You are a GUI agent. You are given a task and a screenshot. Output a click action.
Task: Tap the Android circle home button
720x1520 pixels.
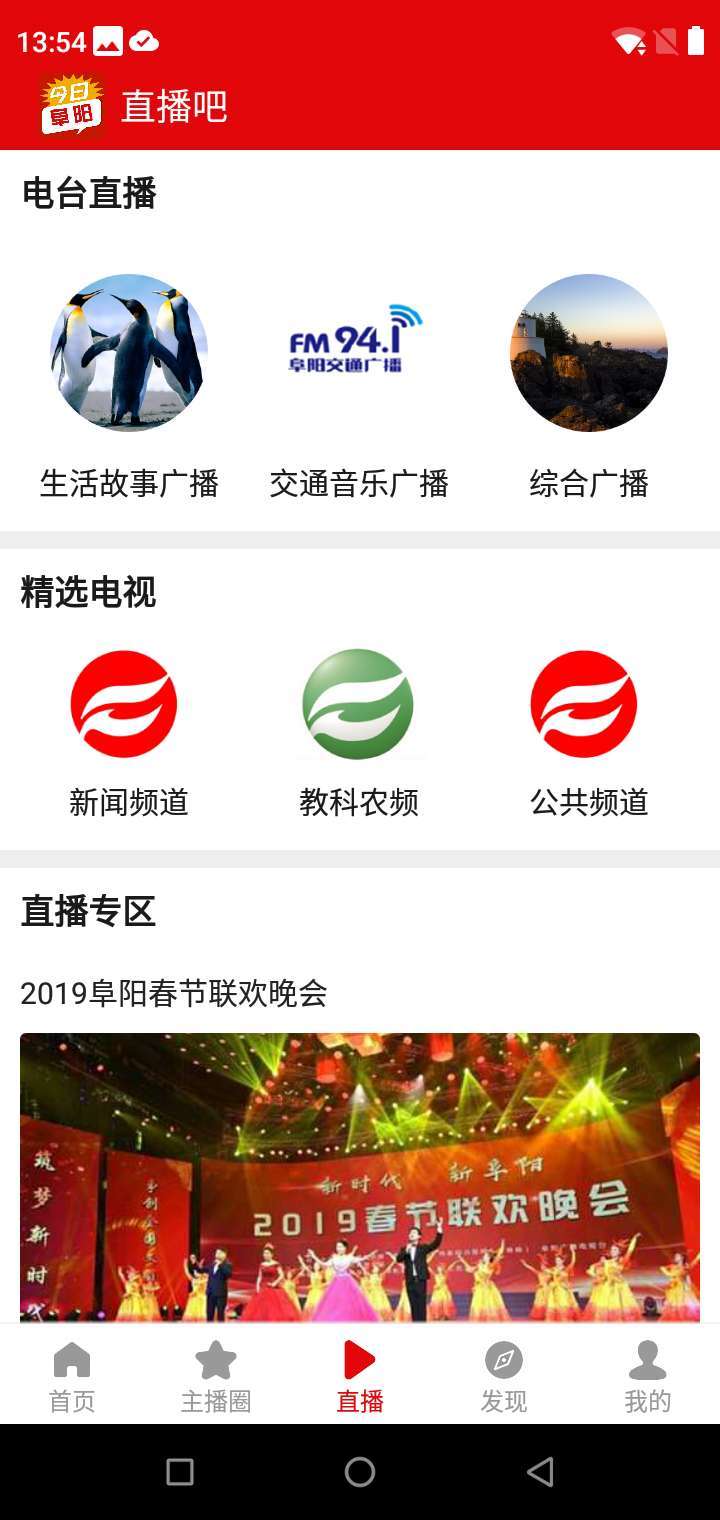click(359, 1472)
